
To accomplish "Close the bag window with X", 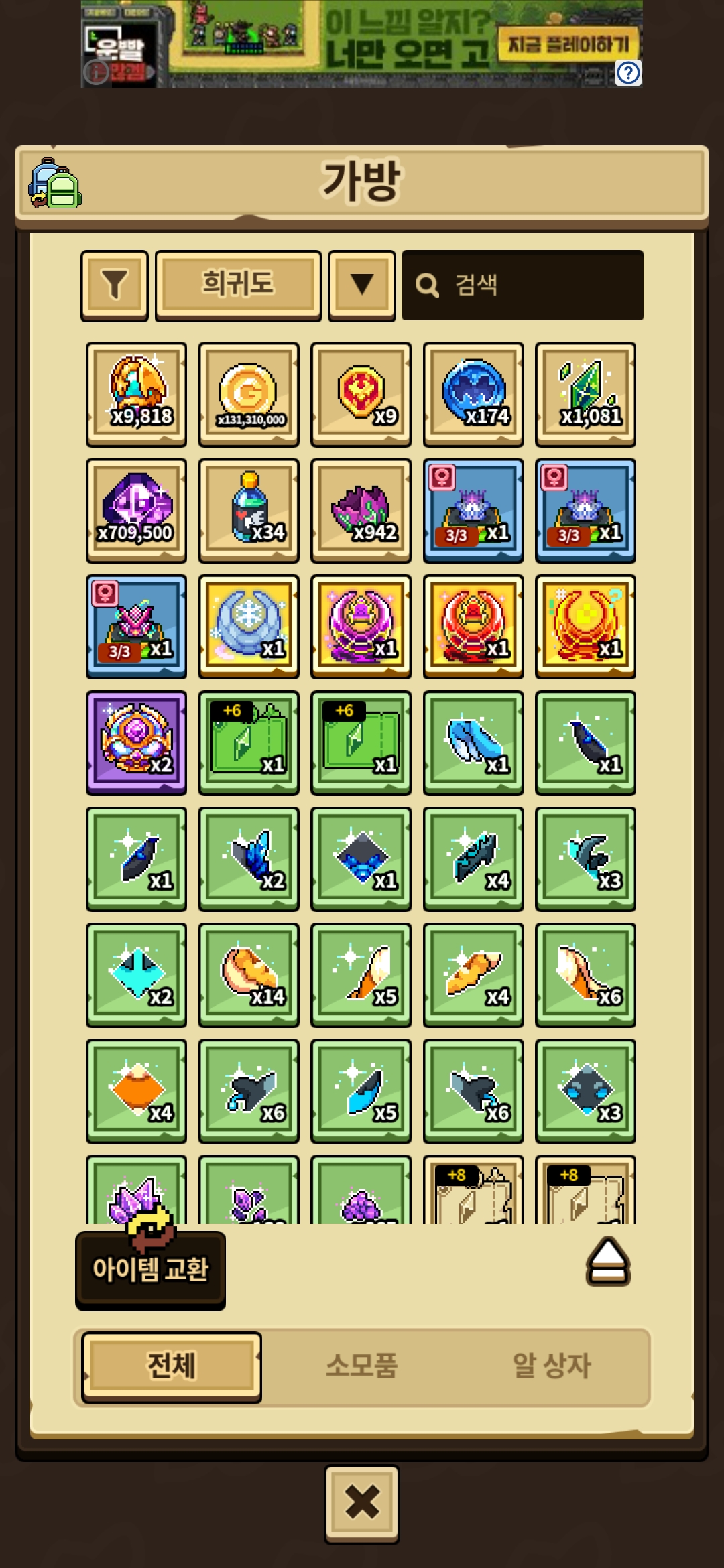I will coord(362,1504).
